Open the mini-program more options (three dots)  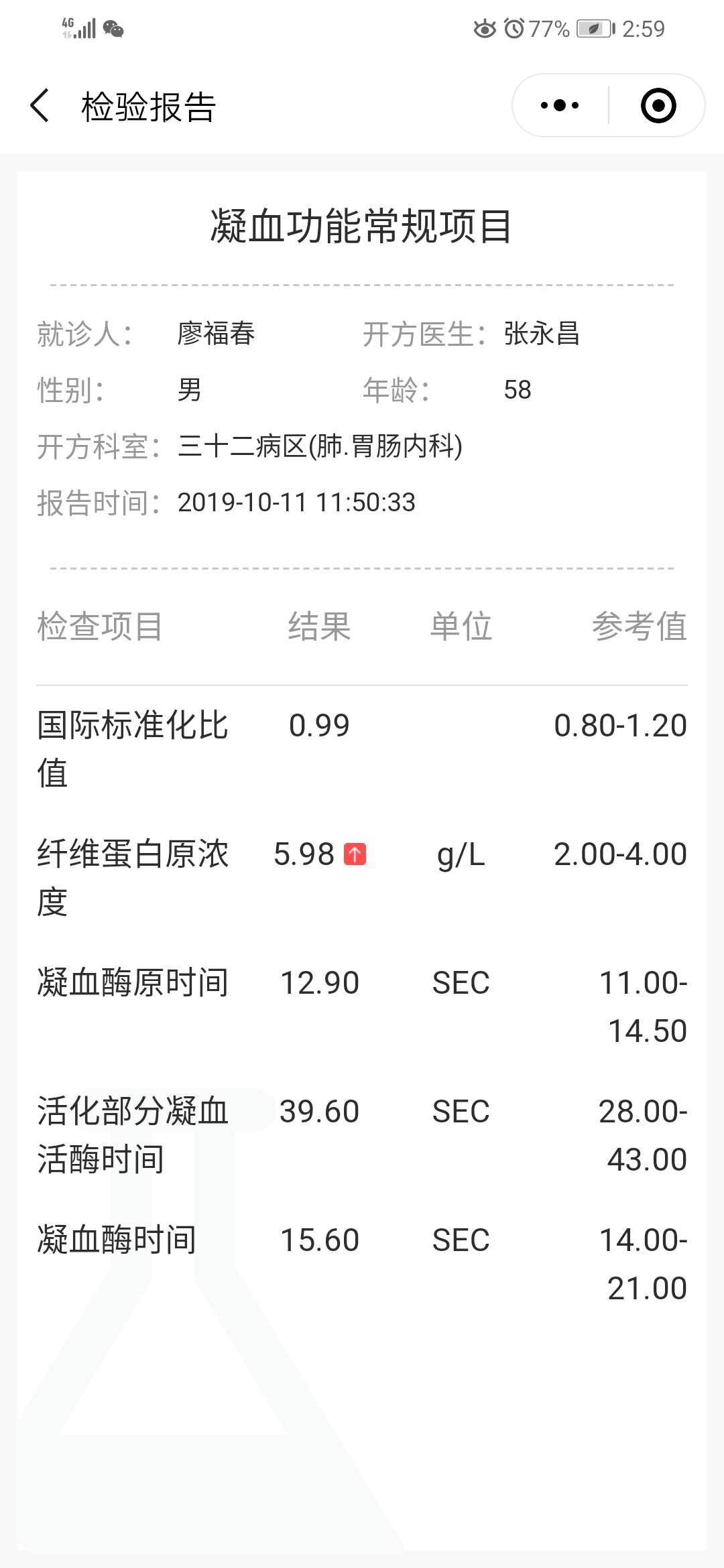560,105
